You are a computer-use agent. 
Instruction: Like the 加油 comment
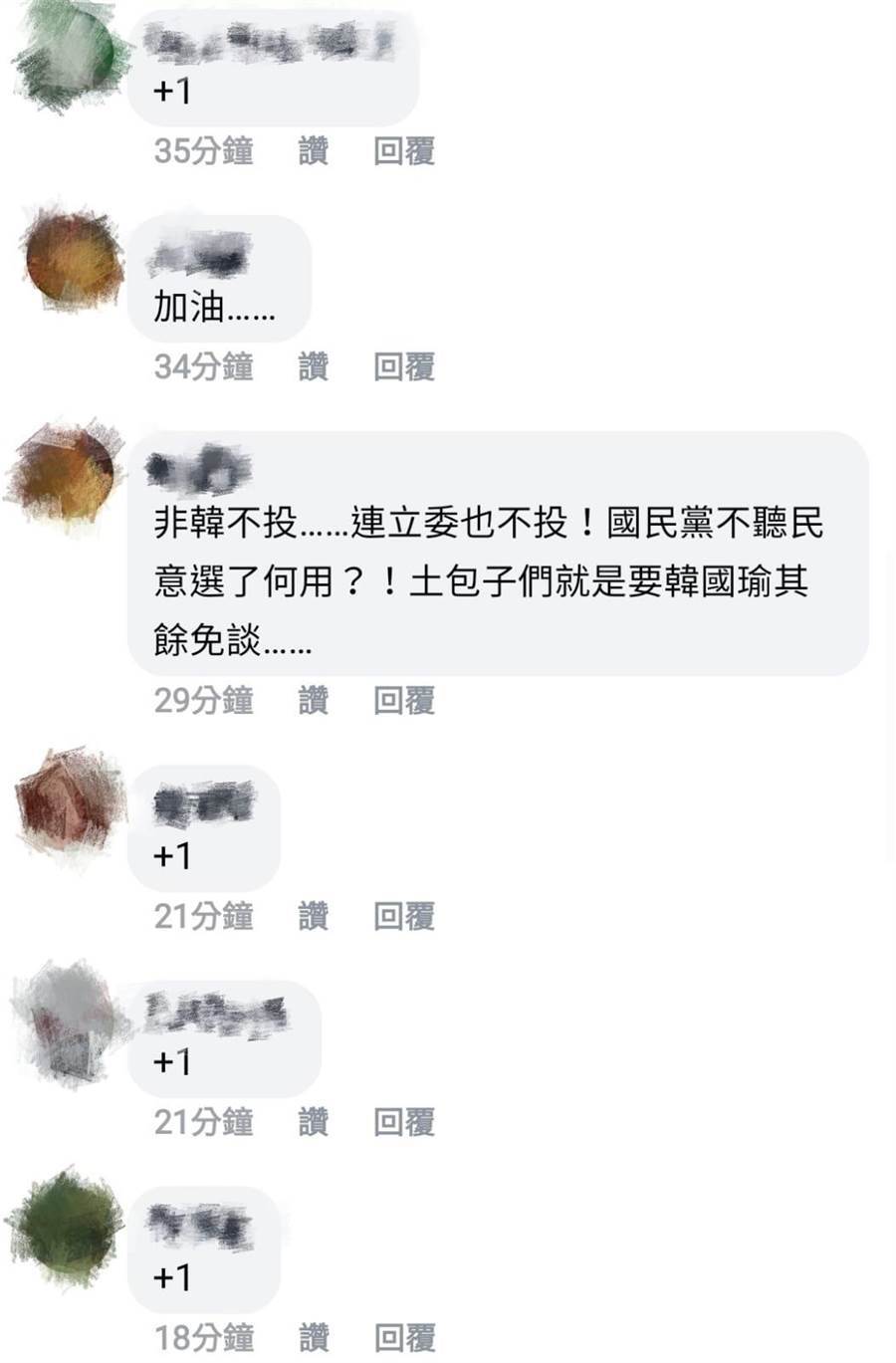(313, 367)
